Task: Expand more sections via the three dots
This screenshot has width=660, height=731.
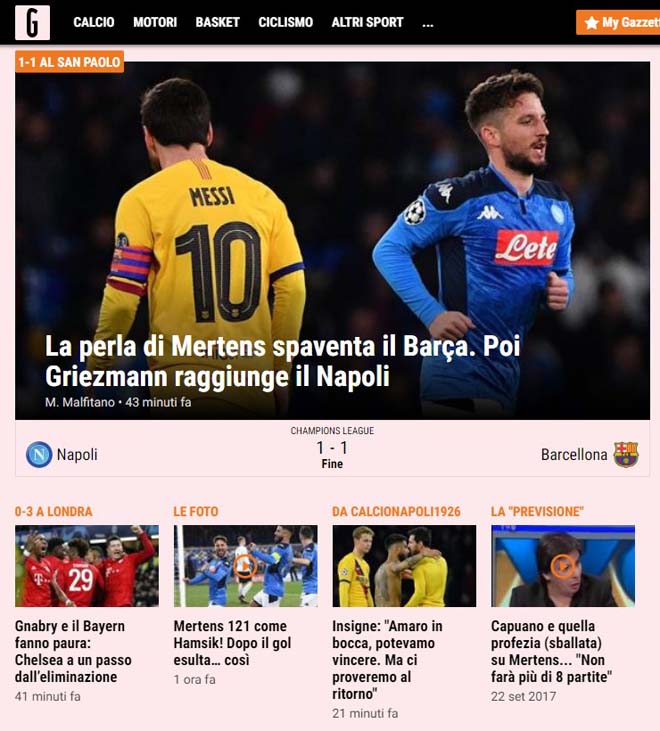Action: pyautogui.click(x=428, y=22)
